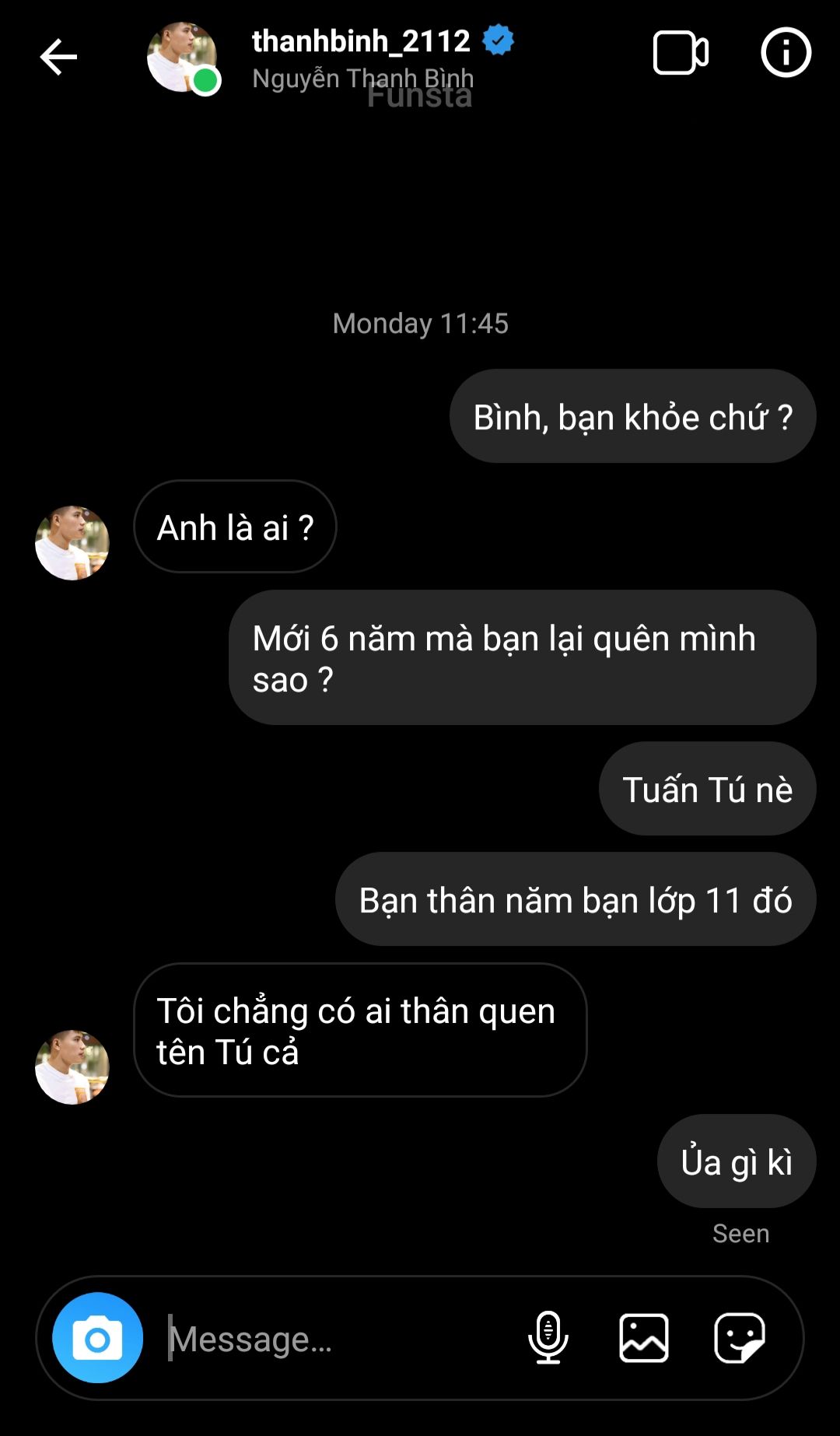Open the camera to send a photo
The height and width of the screenshot is (1436, 840).
98,1338
